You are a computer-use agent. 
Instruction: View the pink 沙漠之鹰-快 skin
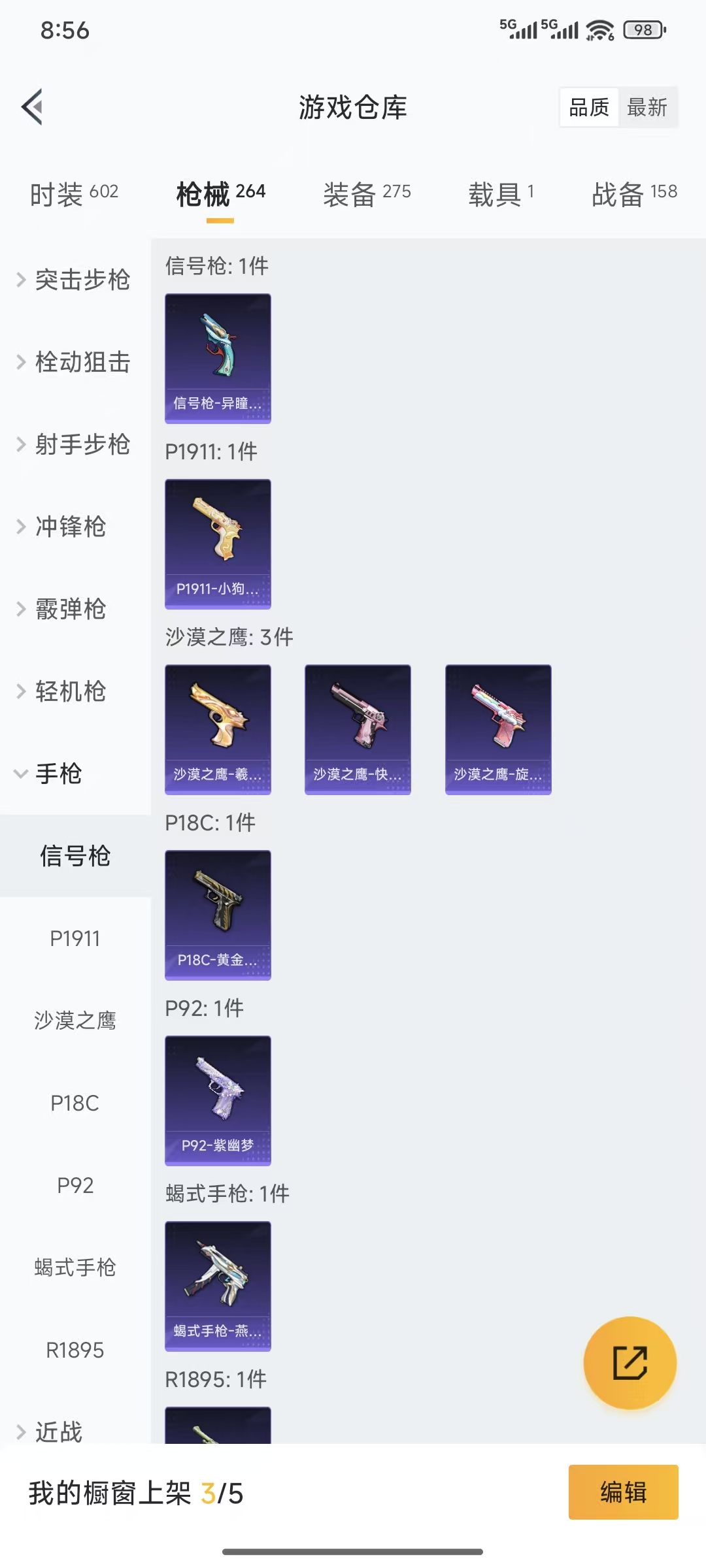(358, 728)
